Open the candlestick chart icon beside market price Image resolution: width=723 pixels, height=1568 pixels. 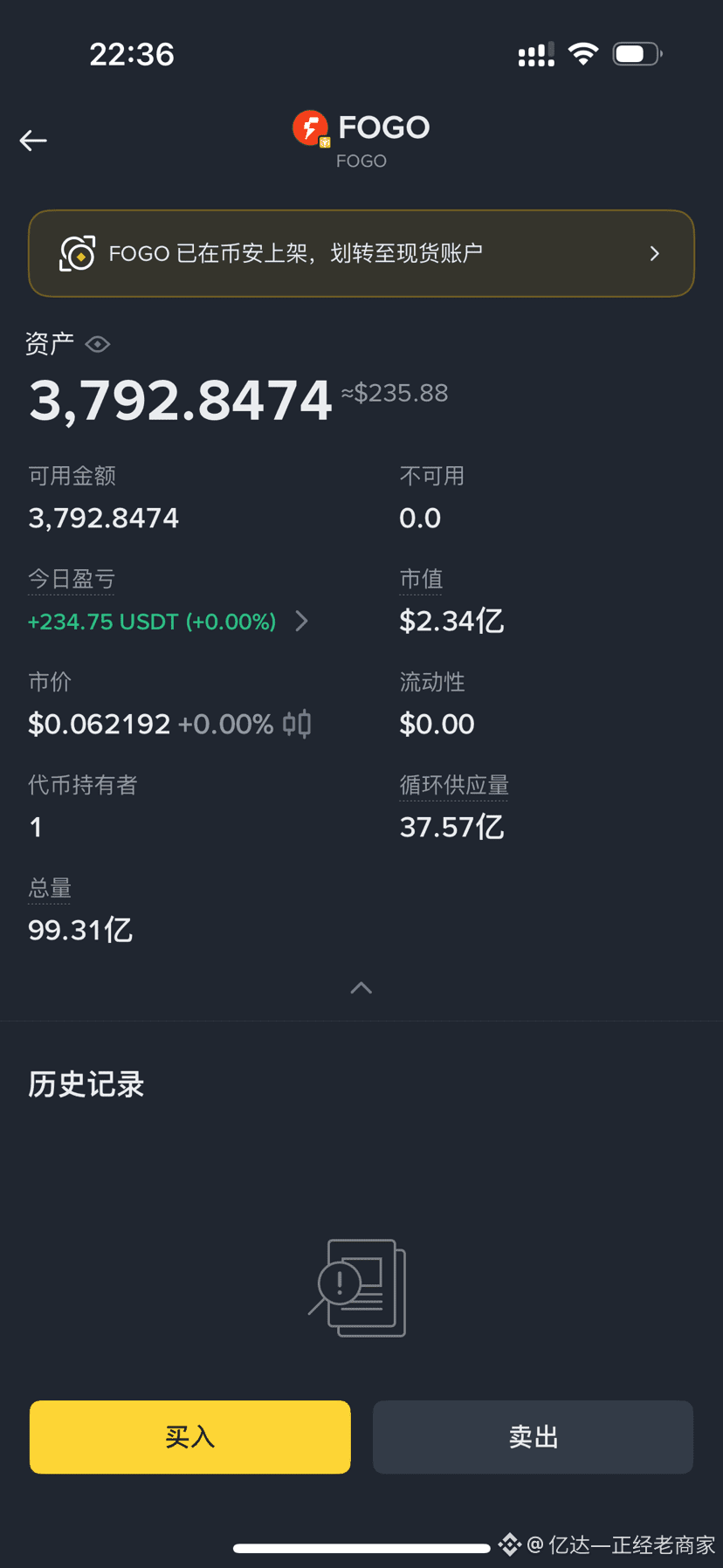pos(295,724)
